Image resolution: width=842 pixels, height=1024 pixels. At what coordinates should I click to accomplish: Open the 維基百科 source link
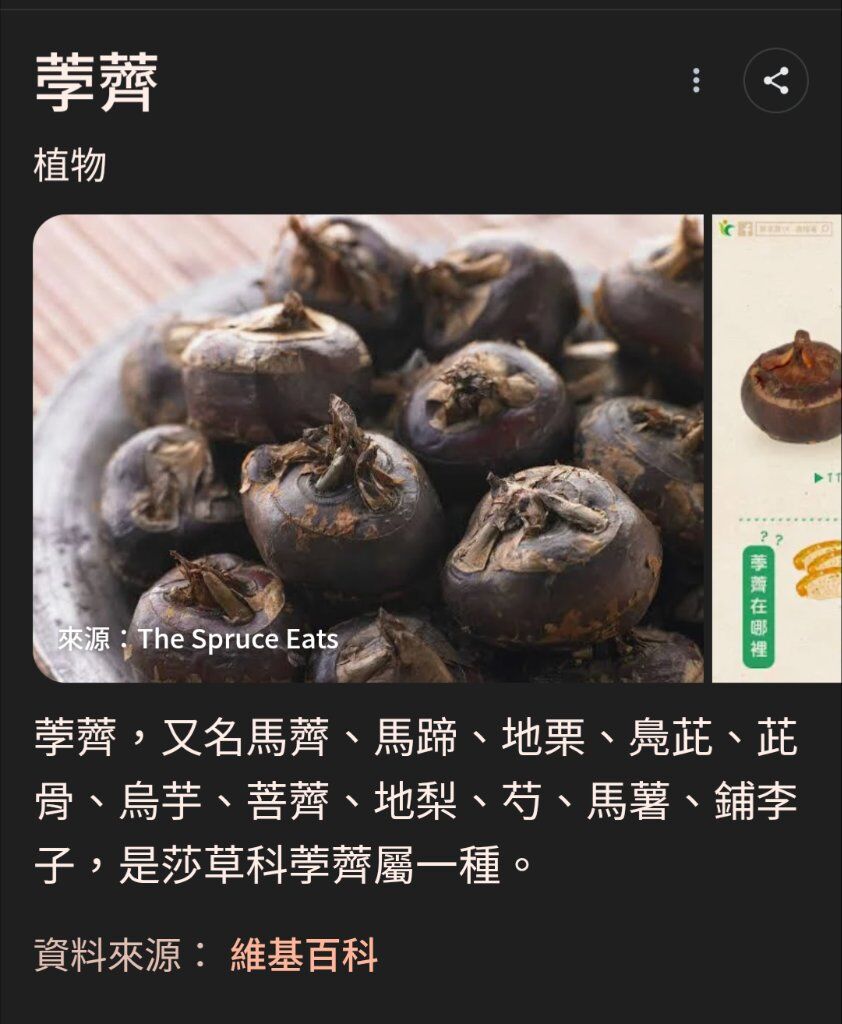304,955
